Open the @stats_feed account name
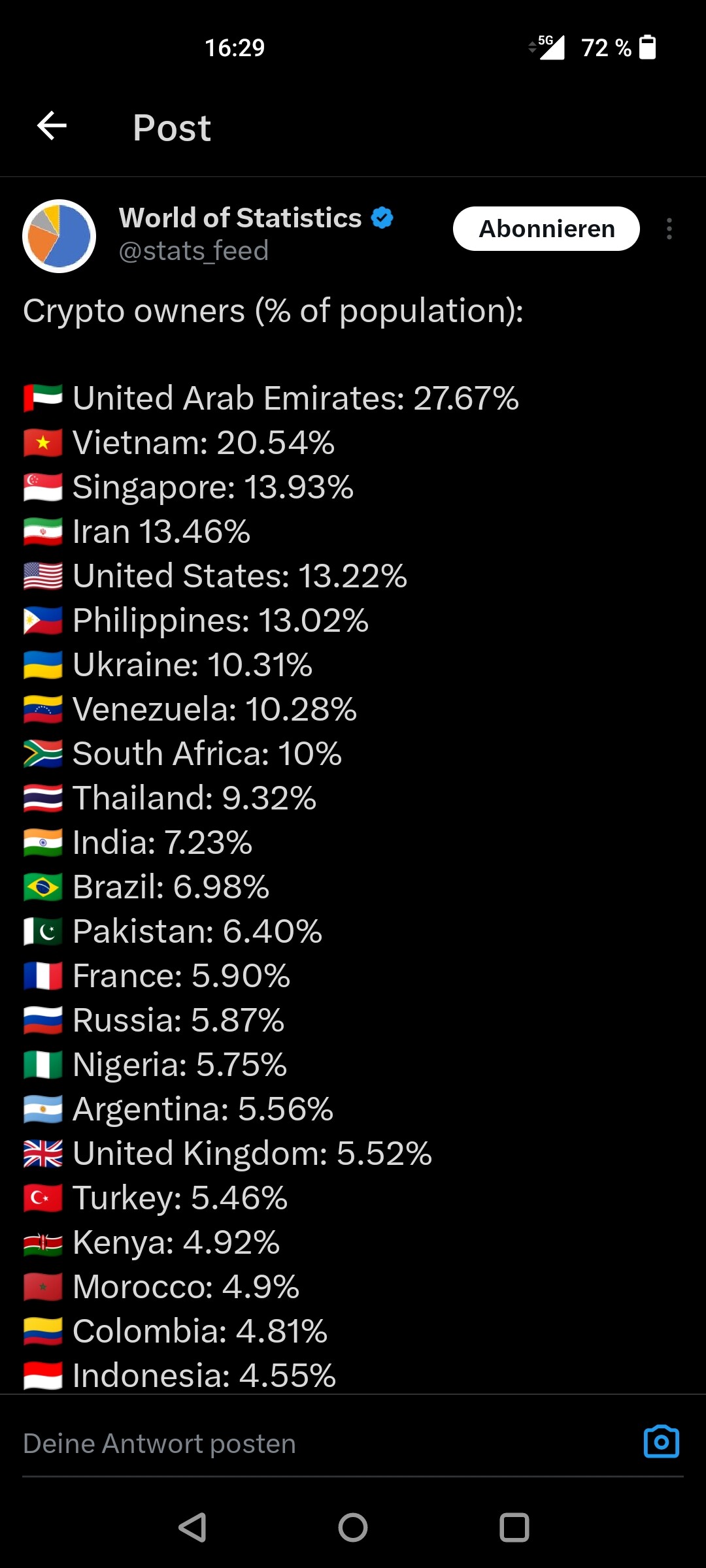The width and height of the screenshot is (706, 1568). click(x=193, y=251)
